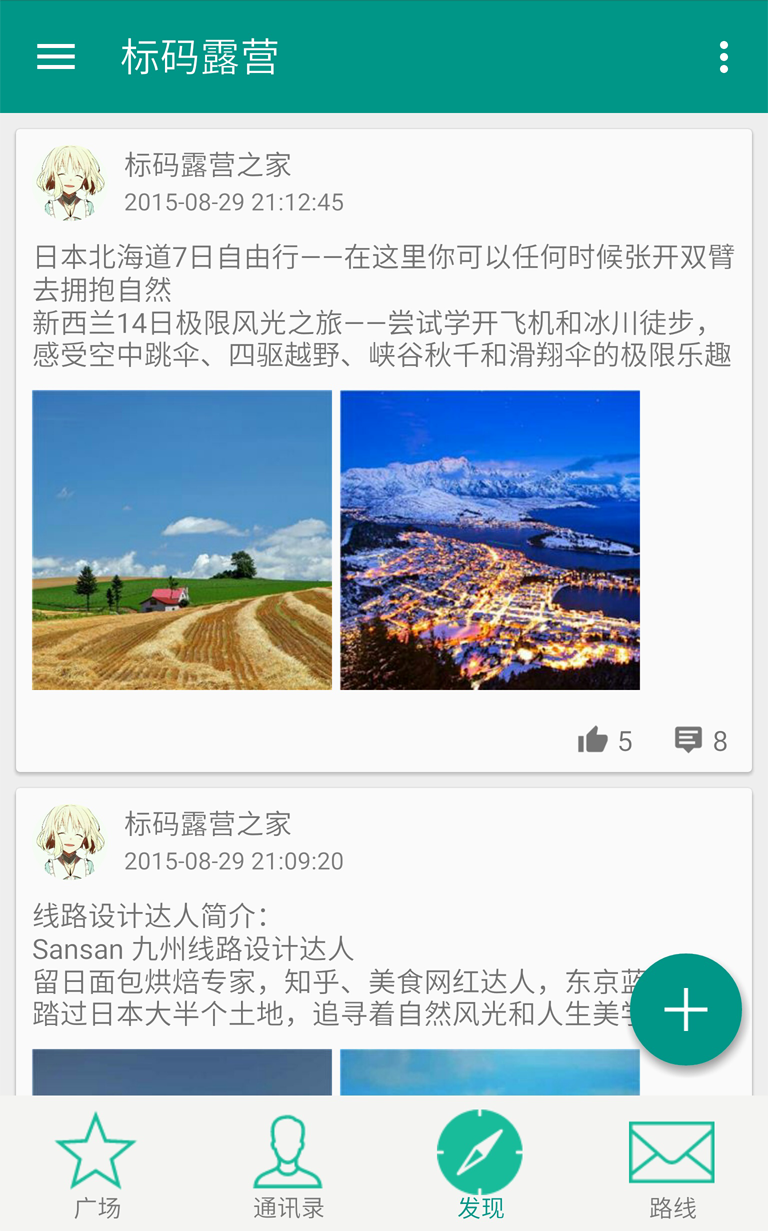Open the hamburger drawer menu

[56, 57]
